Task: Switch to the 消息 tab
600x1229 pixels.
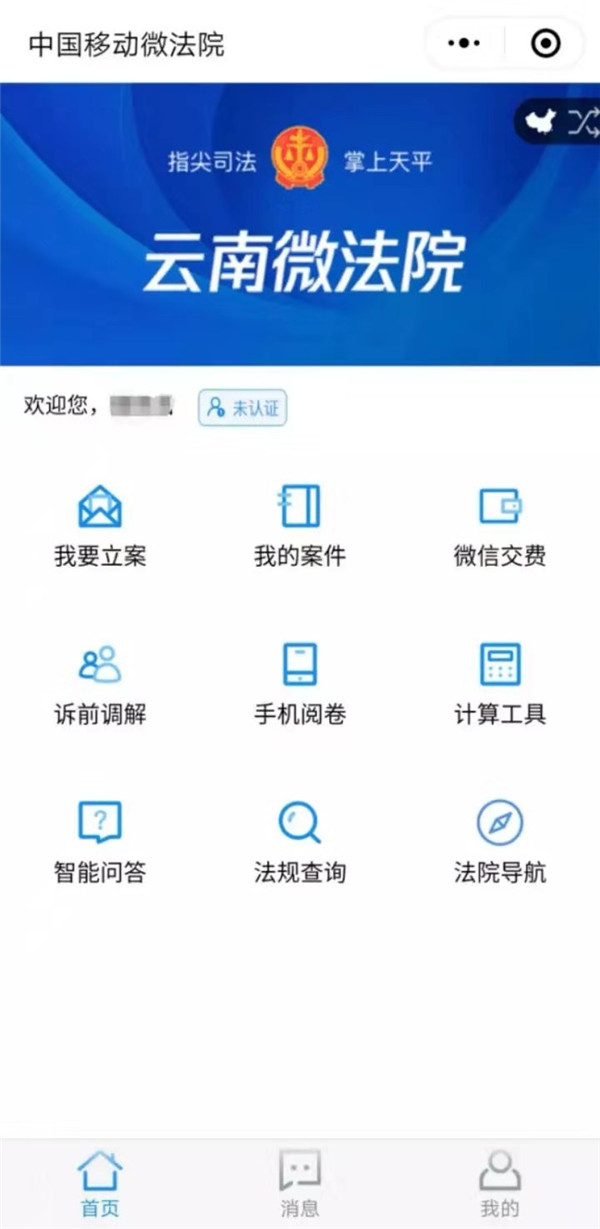Action: tap(300, 1184)
